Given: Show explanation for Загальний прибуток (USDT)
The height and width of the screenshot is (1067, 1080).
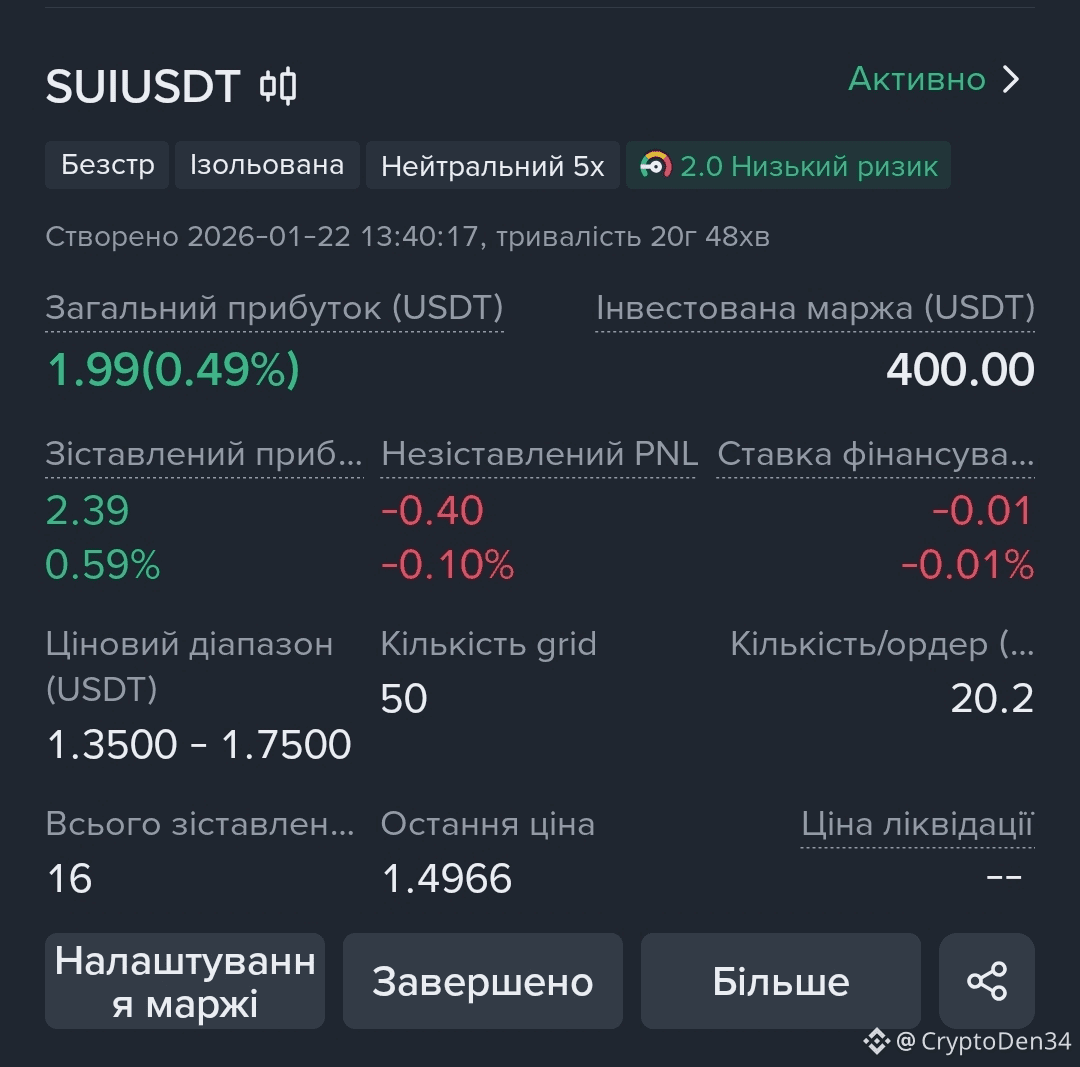Looking at the screenshot, I should (x=274, y=308).
